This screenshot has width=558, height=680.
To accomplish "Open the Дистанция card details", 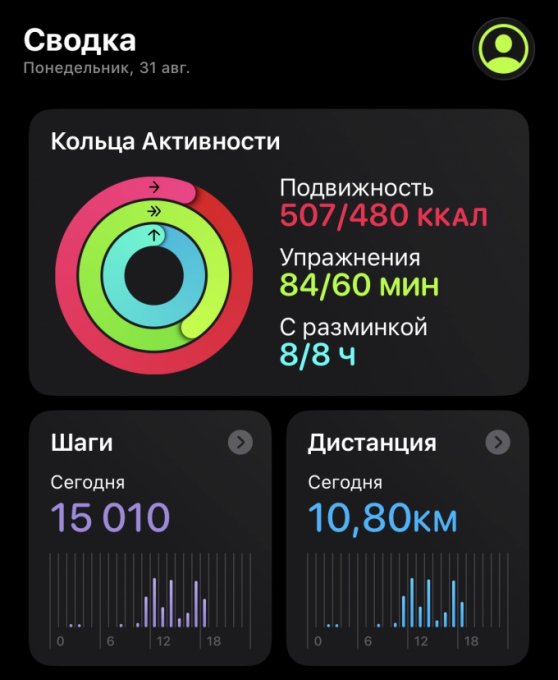I will (x=498, y=442).
